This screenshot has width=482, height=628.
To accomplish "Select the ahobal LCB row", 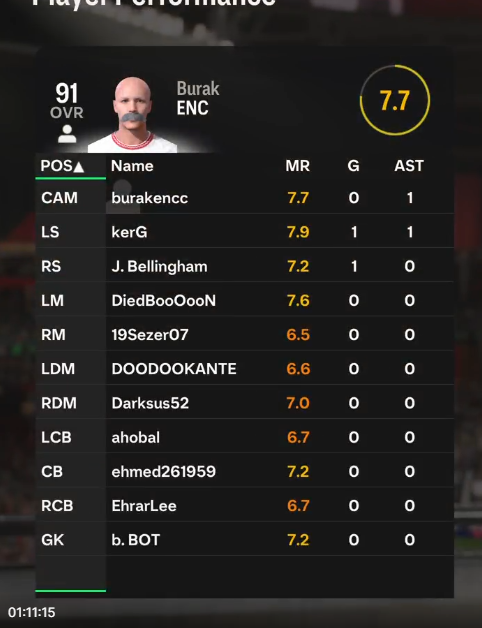I will (244, 437).
